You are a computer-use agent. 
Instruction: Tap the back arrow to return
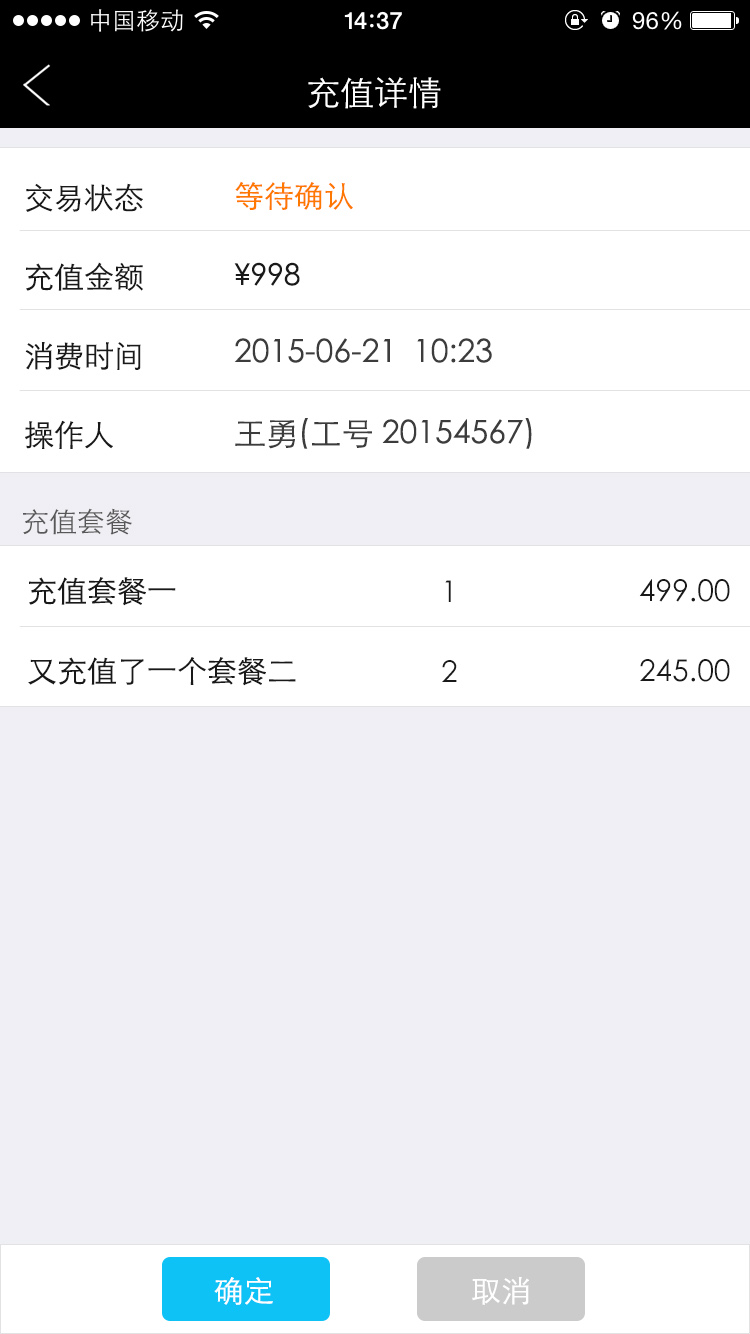(36, 86)
